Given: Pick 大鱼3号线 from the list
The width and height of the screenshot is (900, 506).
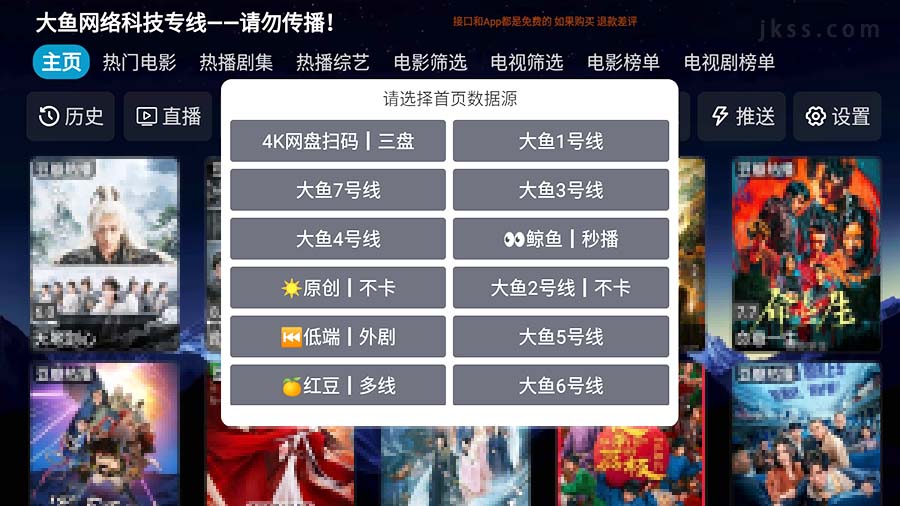Looking at the screenshot, I should click(560, 190).
